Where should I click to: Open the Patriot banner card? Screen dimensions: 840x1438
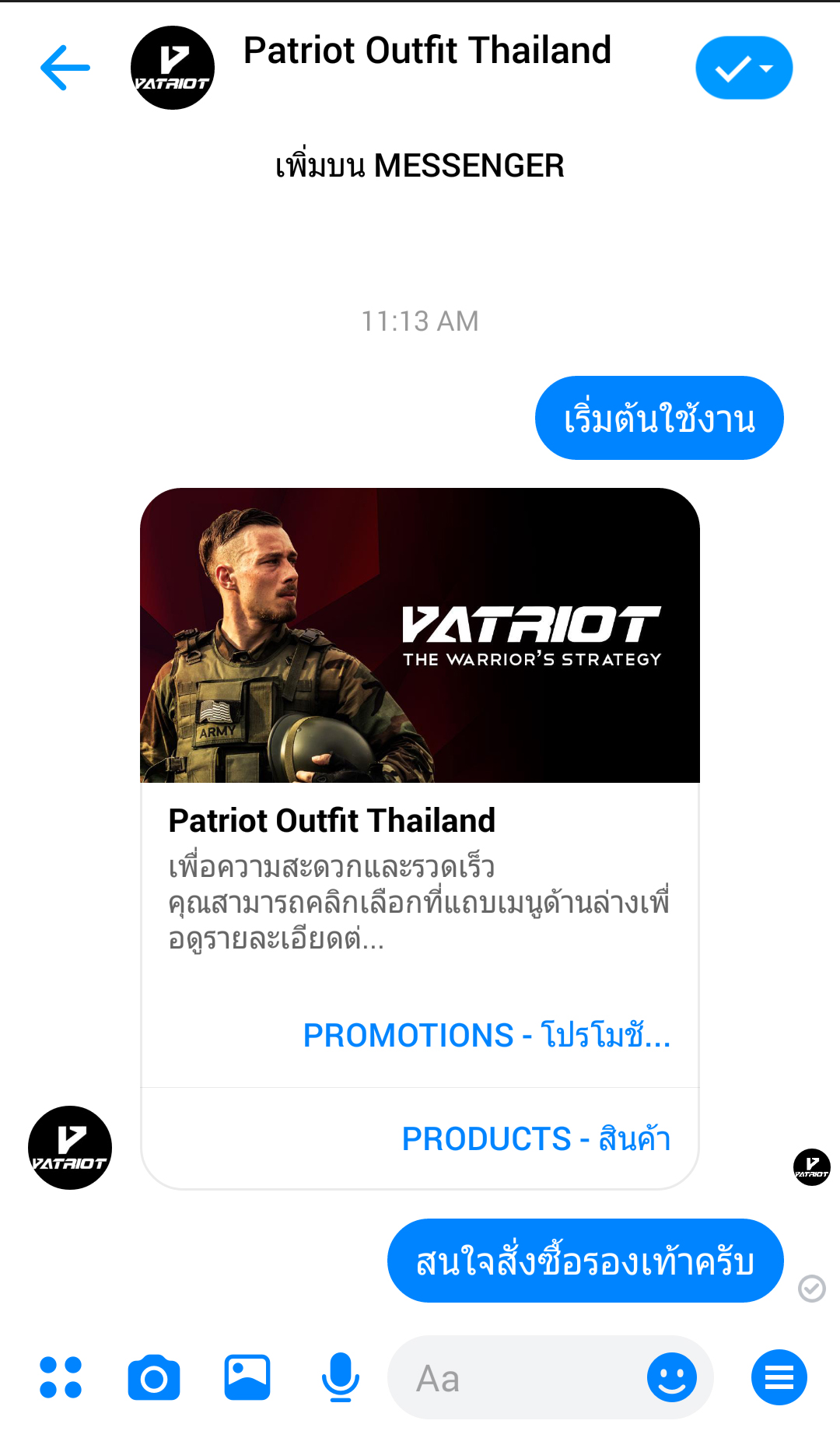420,635
